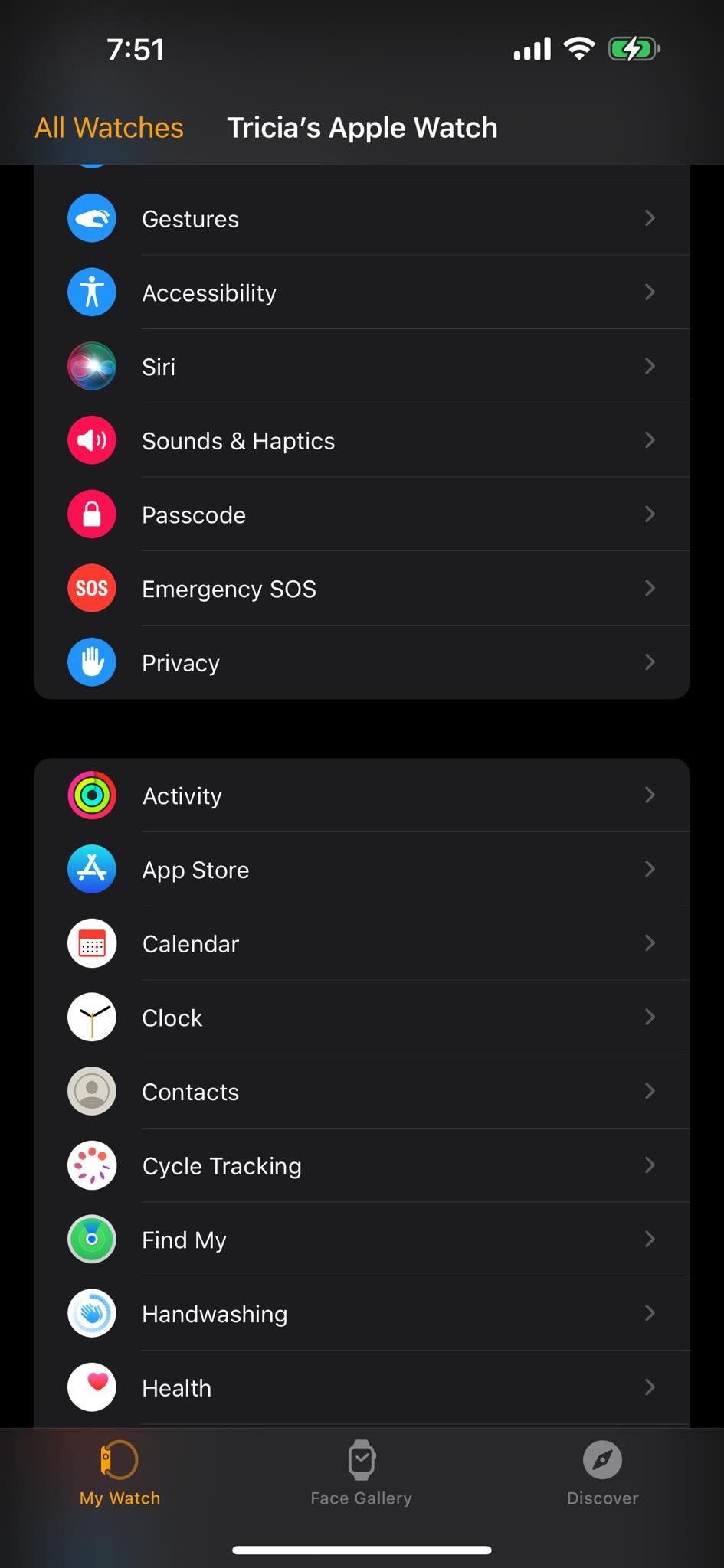Select the Passcode lock icon

[x=91, y=514]
